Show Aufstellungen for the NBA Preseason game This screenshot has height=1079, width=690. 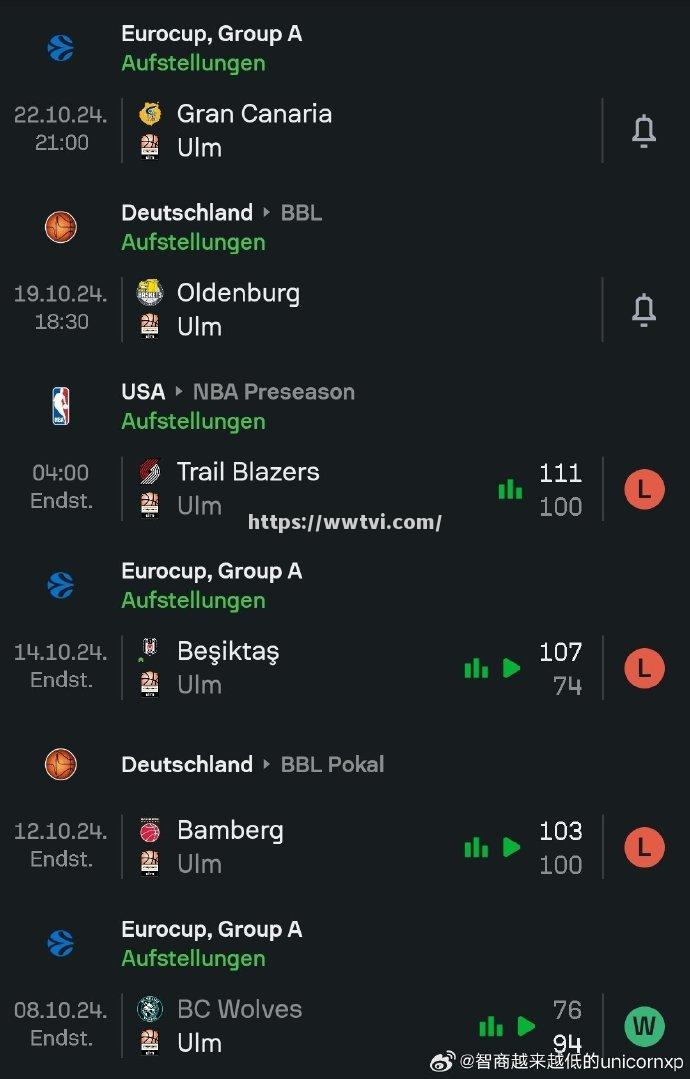point(193,421)
